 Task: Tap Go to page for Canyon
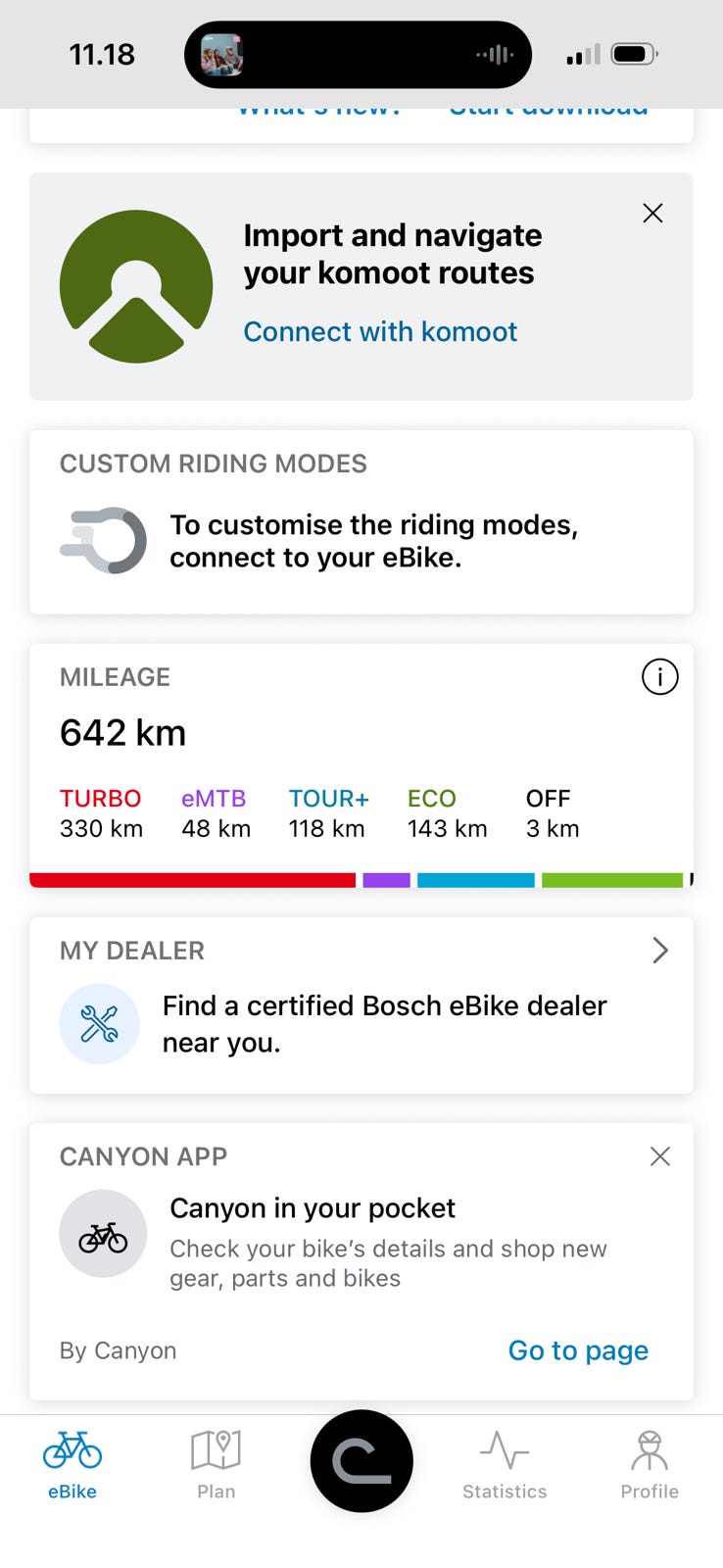578,1350
